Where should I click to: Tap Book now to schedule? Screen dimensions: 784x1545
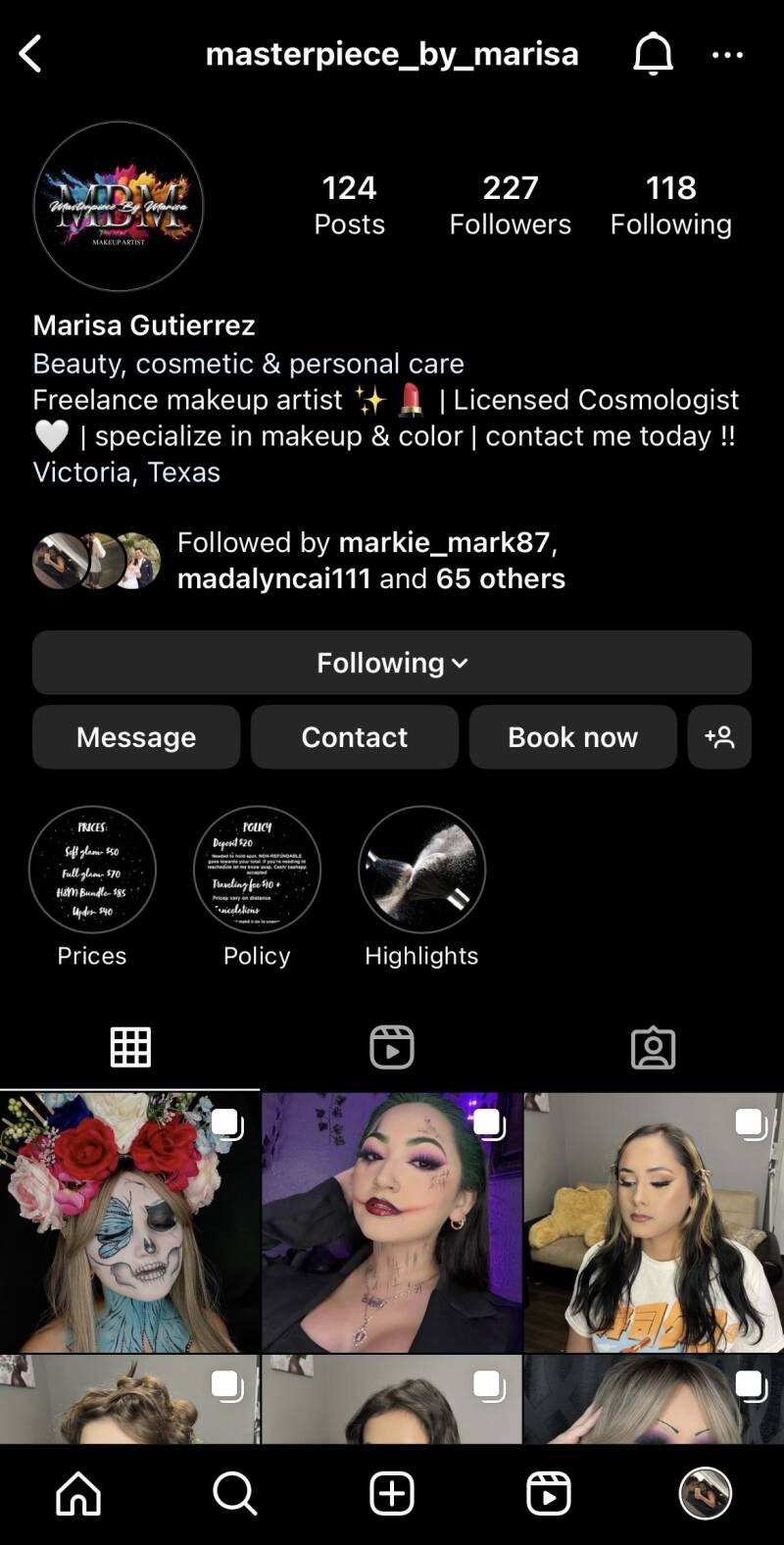[572, 737]
